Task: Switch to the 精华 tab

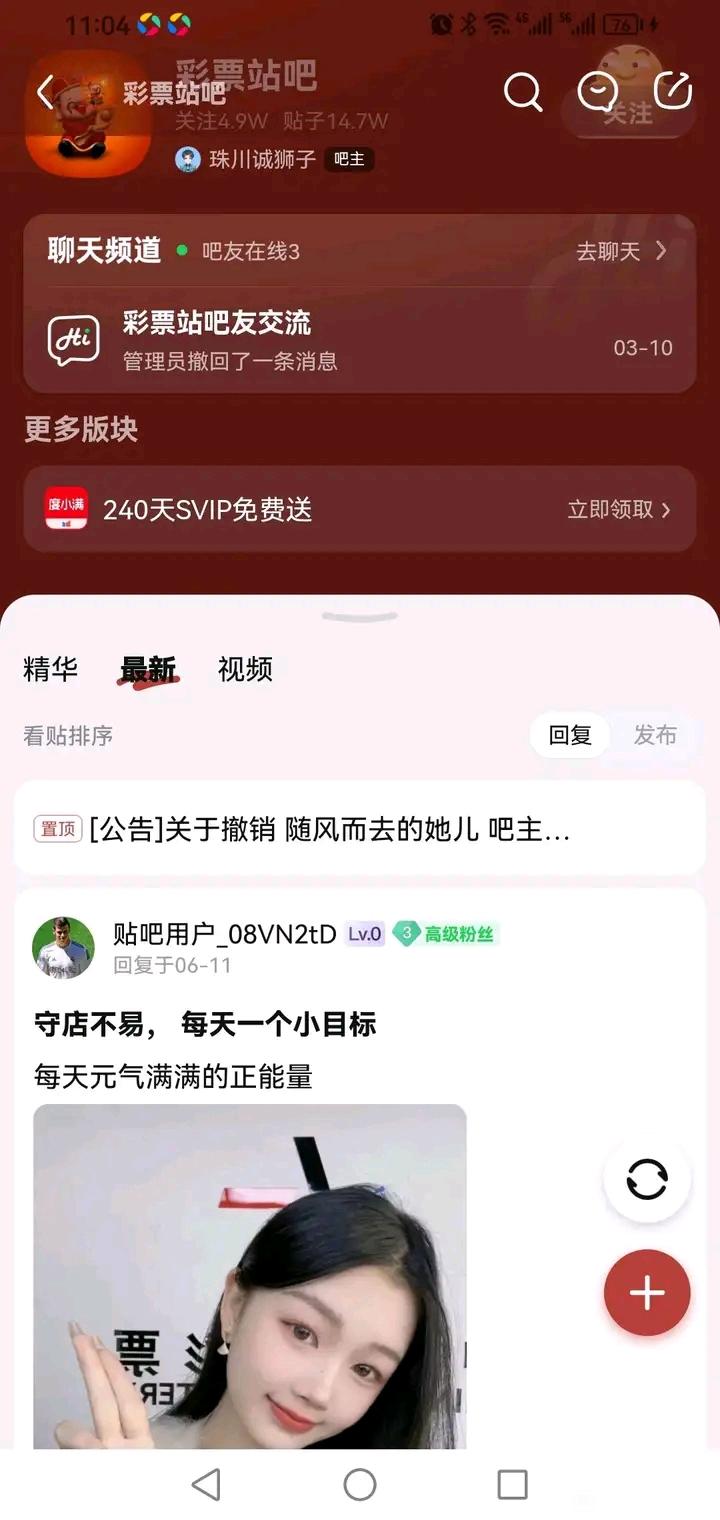Action: (x=50, y=669)
